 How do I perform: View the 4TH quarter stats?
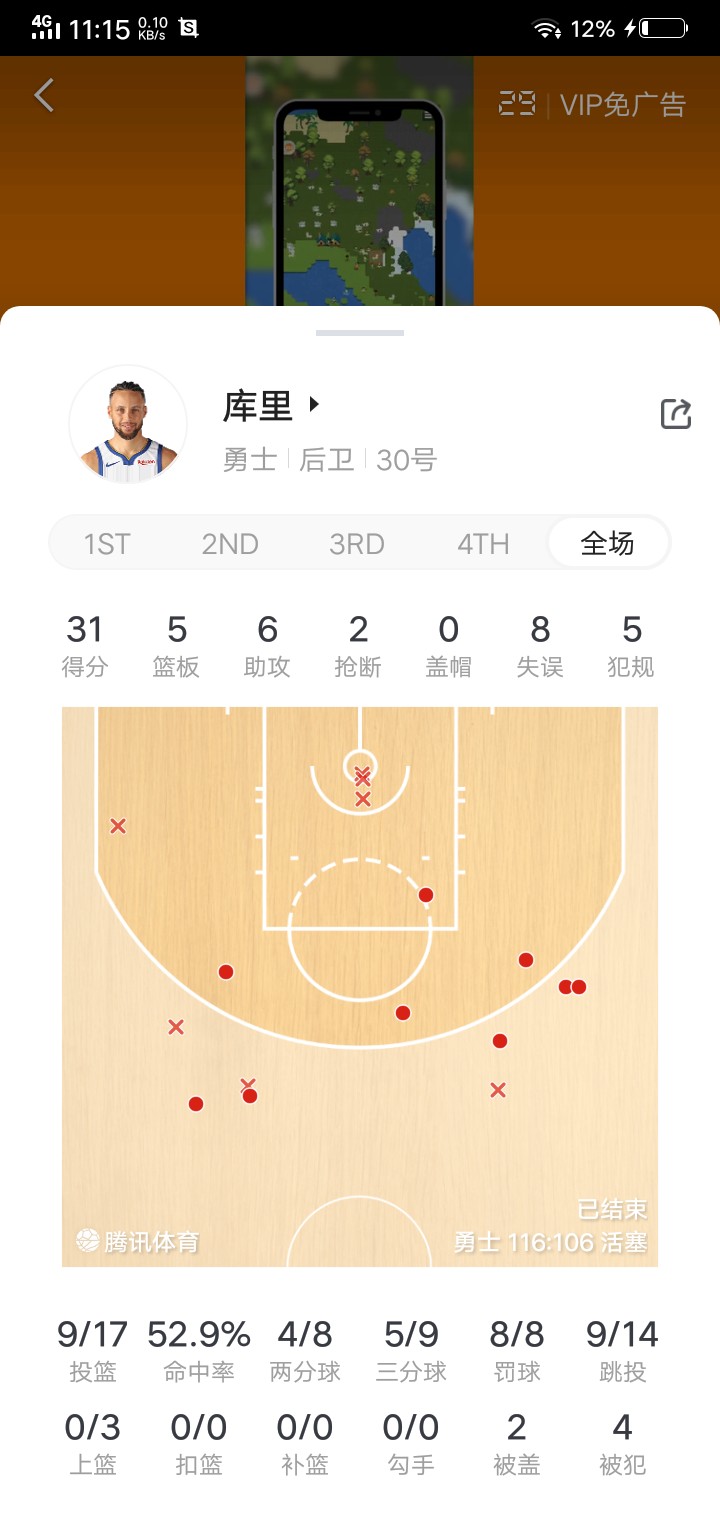click(x=483, y=544)
